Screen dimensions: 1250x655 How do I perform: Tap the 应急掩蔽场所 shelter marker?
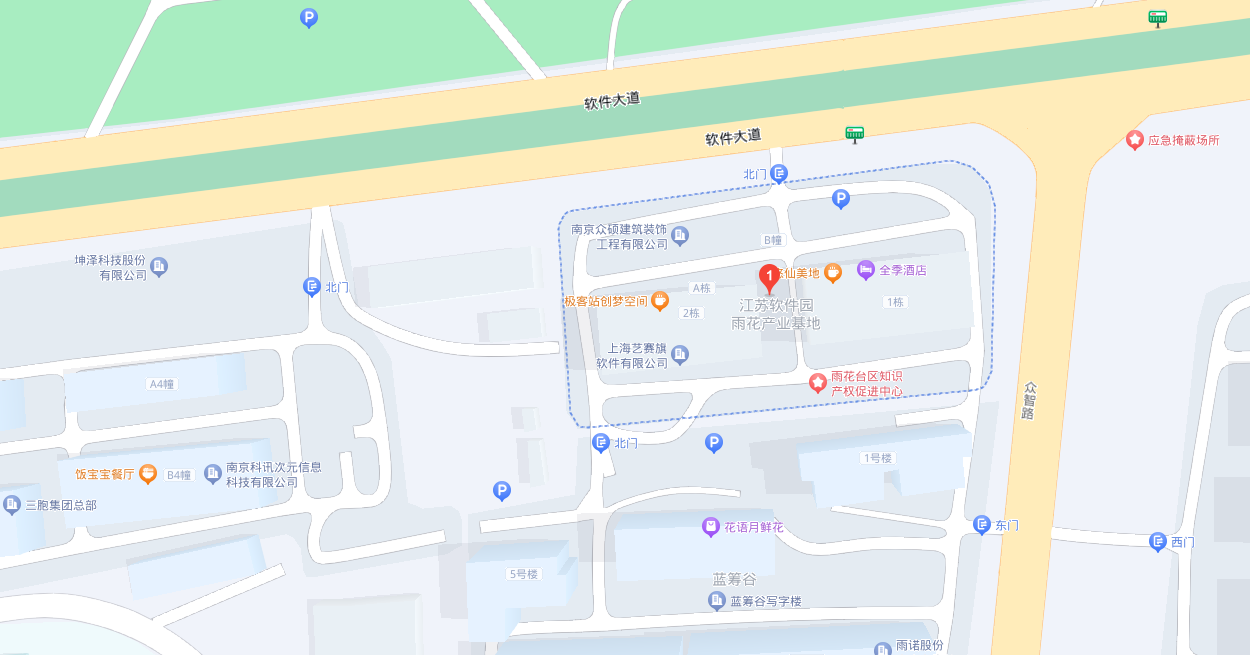point(1134,140)
